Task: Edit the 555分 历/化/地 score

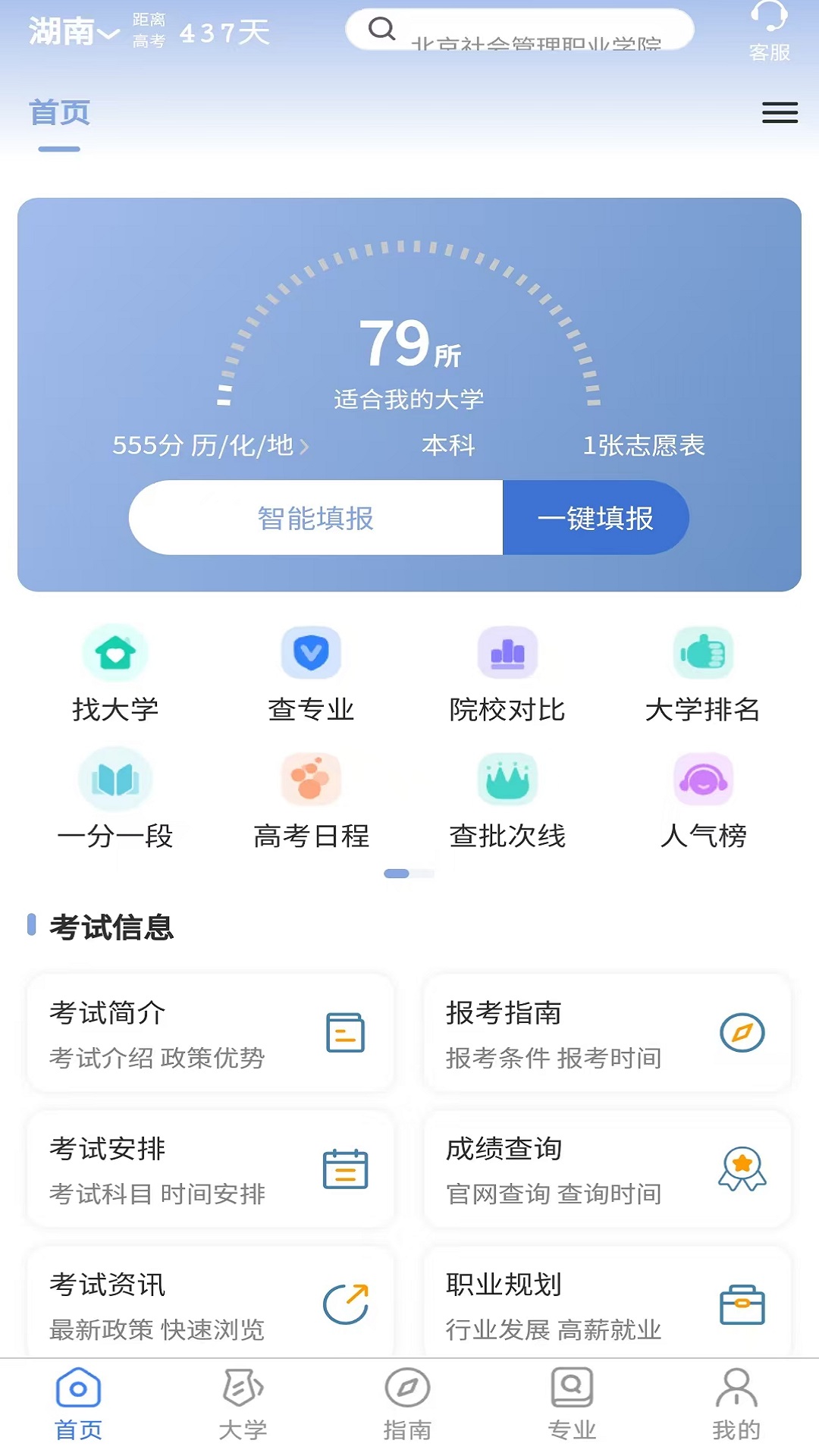Action: click(210, 446)
